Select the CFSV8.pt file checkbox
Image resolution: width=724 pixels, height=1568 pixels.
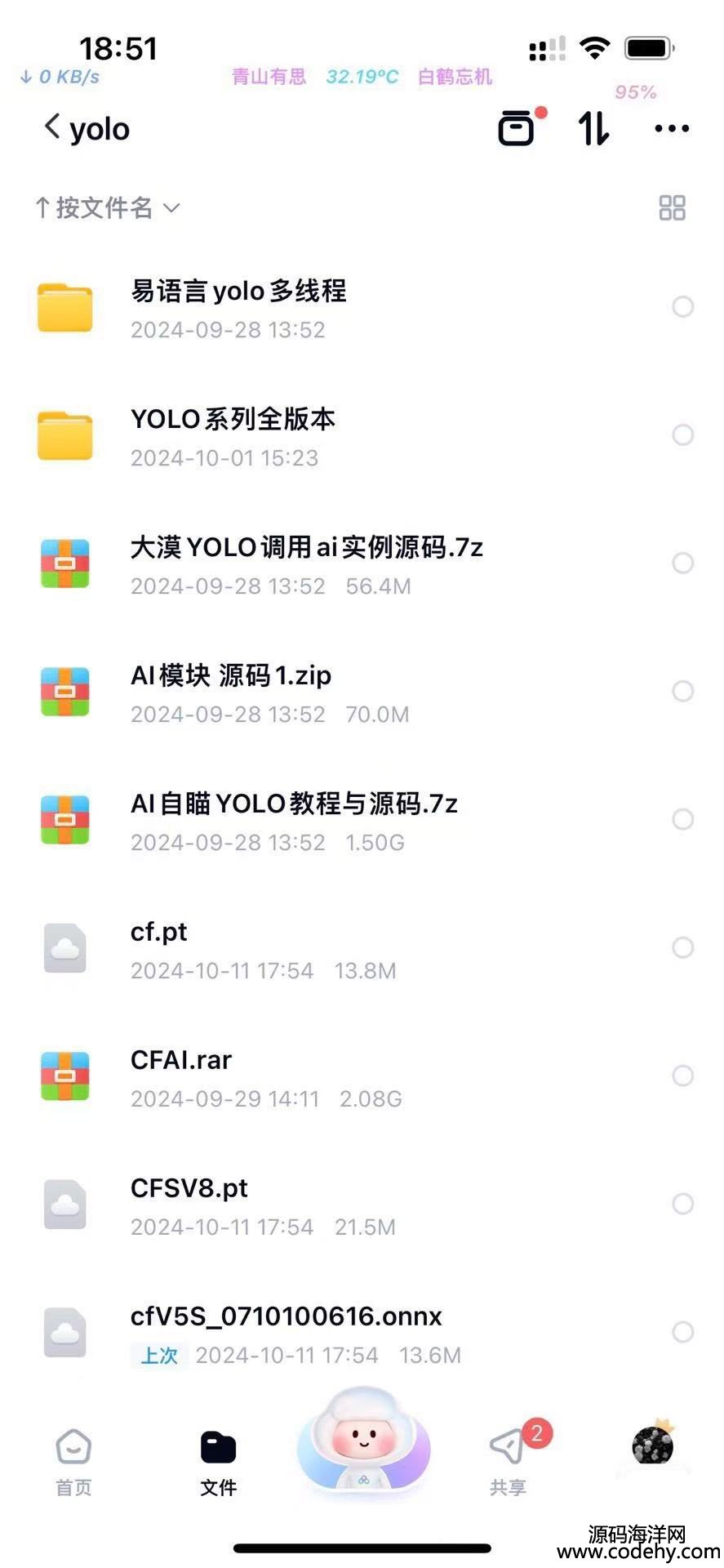pos(682,1204)
